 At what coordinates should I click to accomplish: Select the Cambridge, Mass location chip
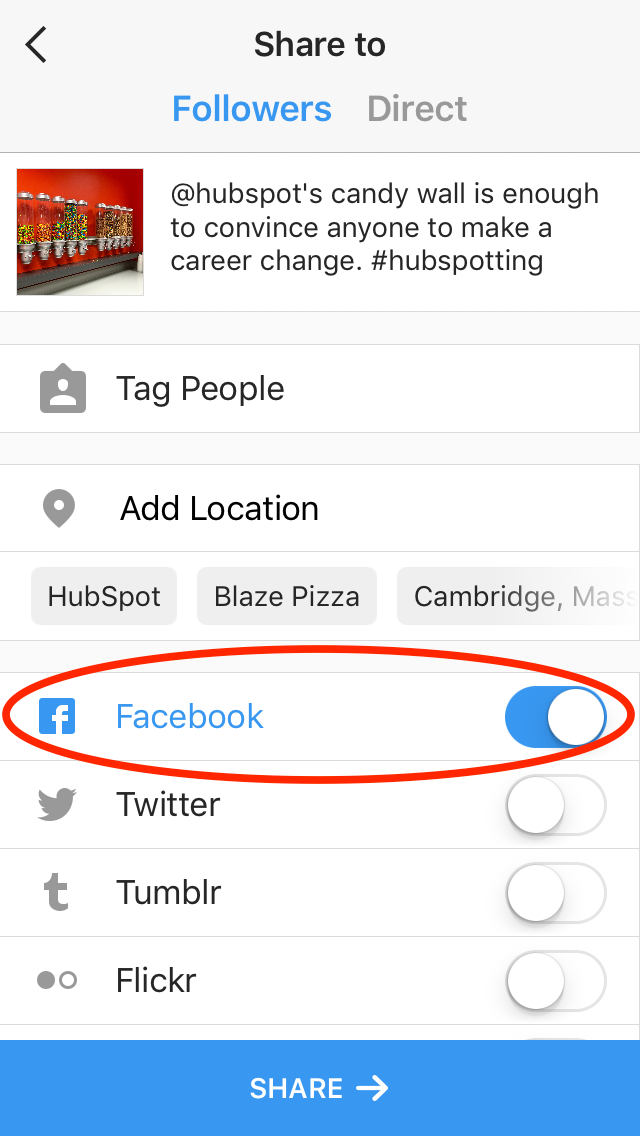(518, 596)
